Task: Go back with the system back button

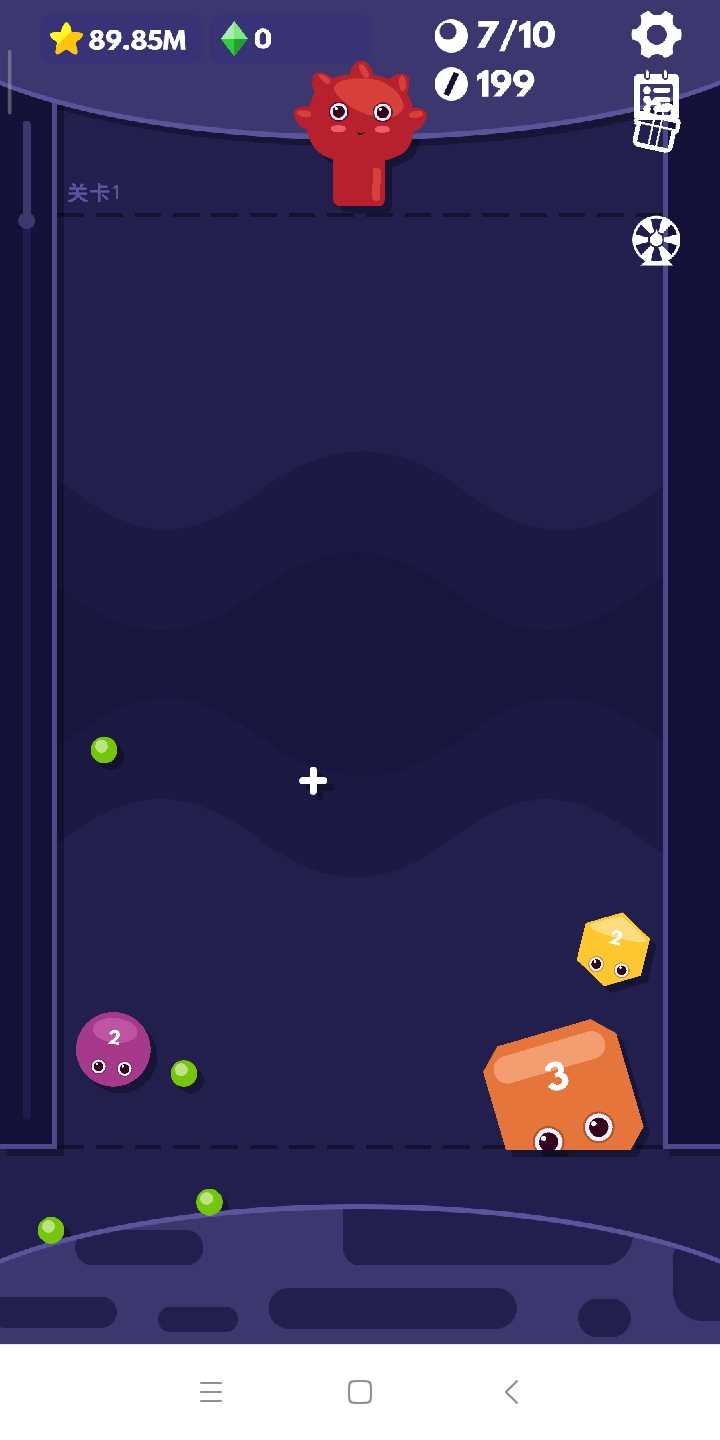Action: [x=511, y=1391]
